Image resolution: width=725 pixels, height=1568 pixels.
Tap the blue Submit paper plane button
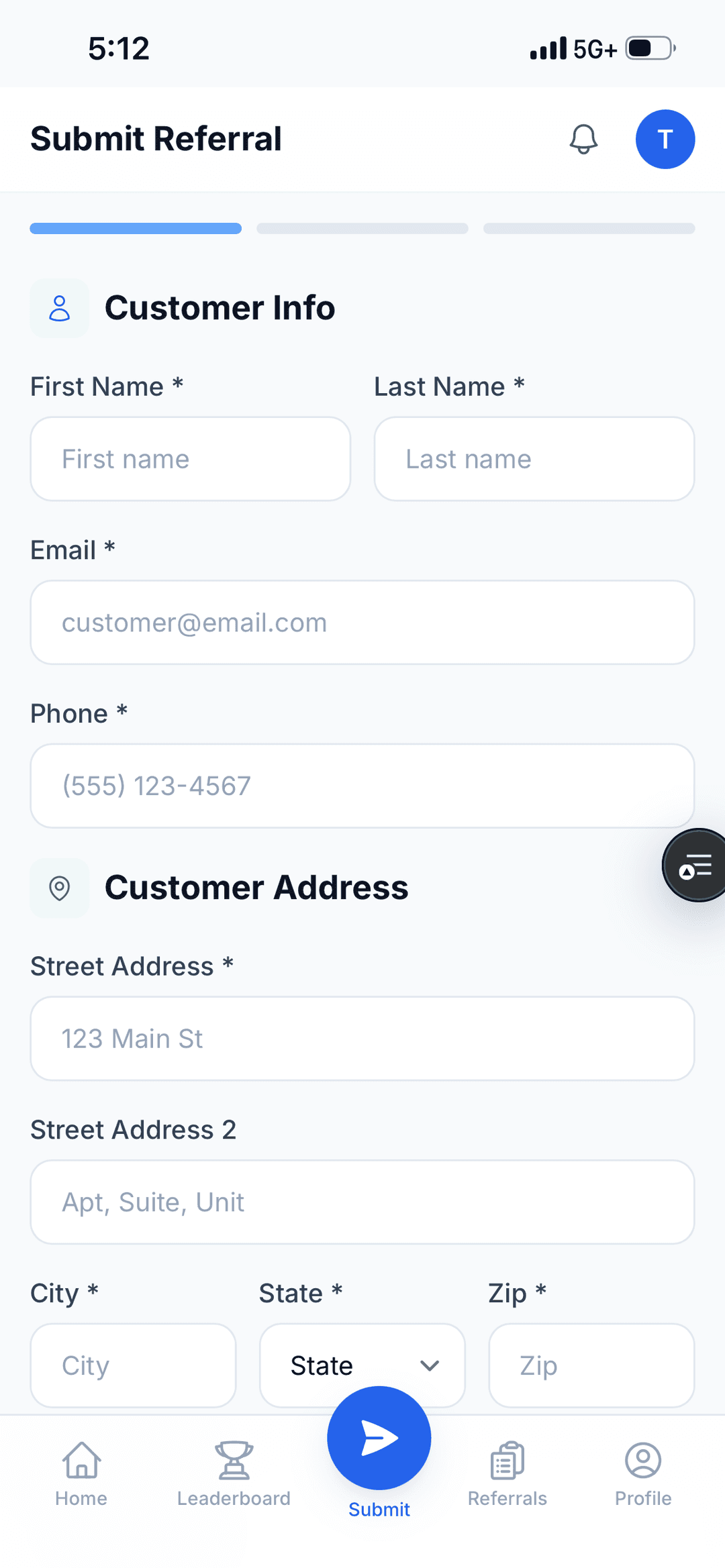379,1436
